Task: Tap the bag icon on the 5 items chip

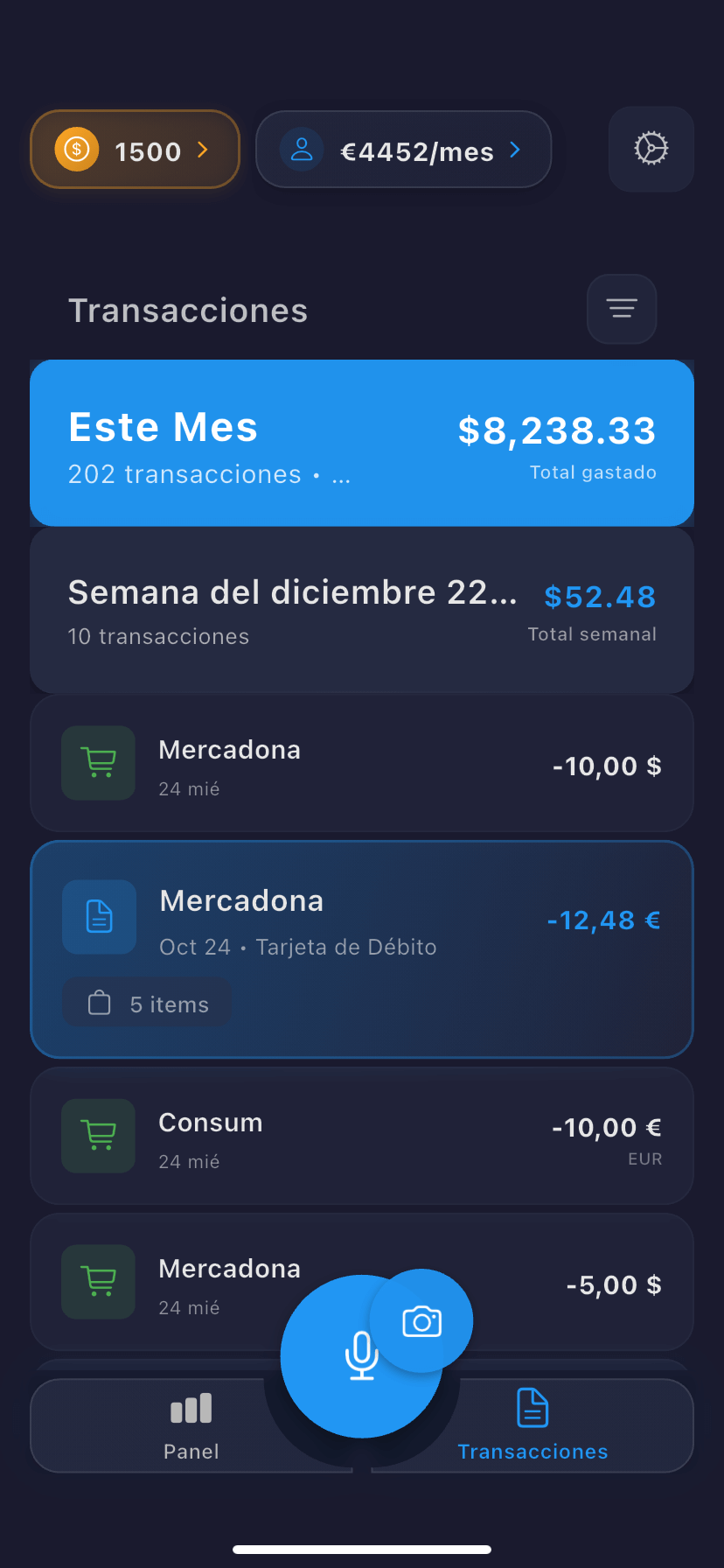Action: point(100,1003)
